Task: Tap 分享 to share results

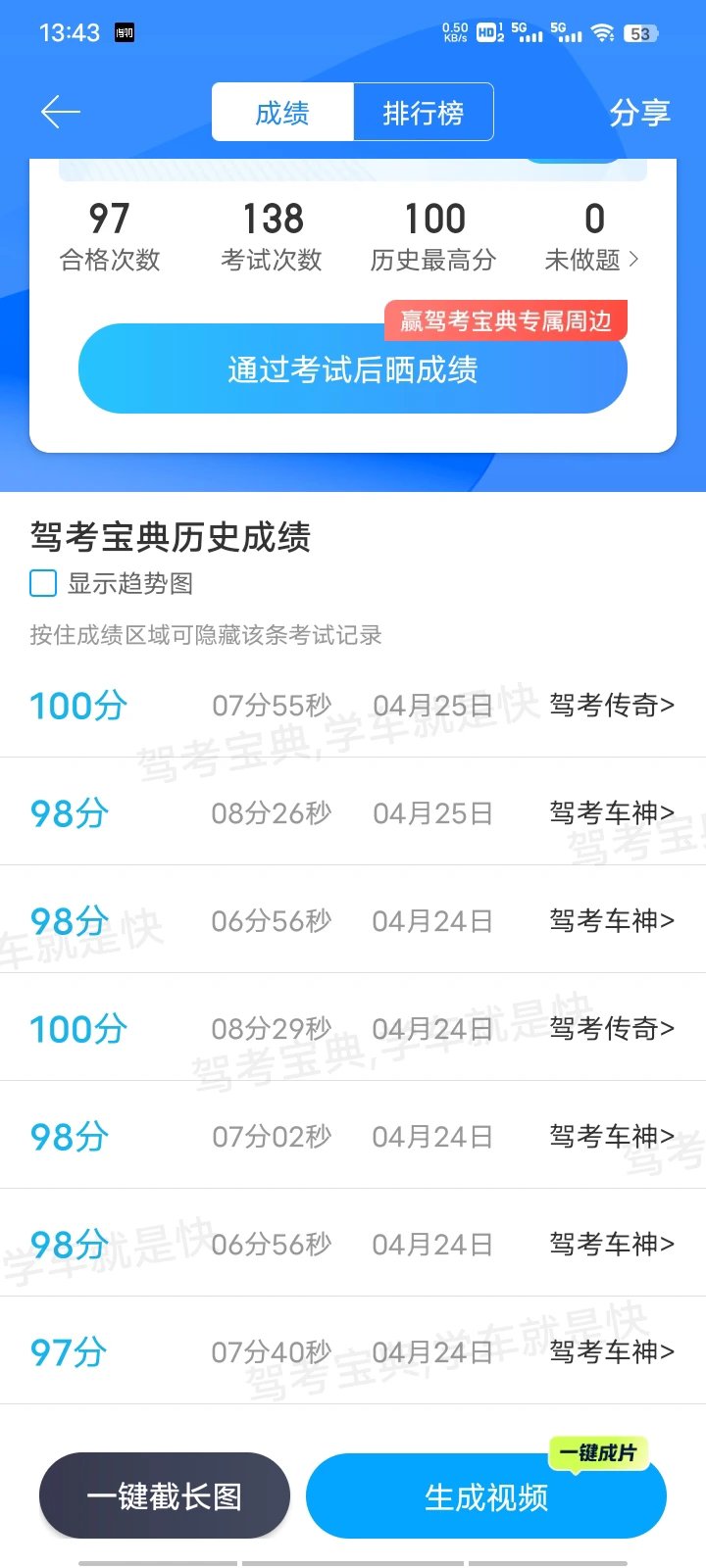Action: tap(639, 113)
